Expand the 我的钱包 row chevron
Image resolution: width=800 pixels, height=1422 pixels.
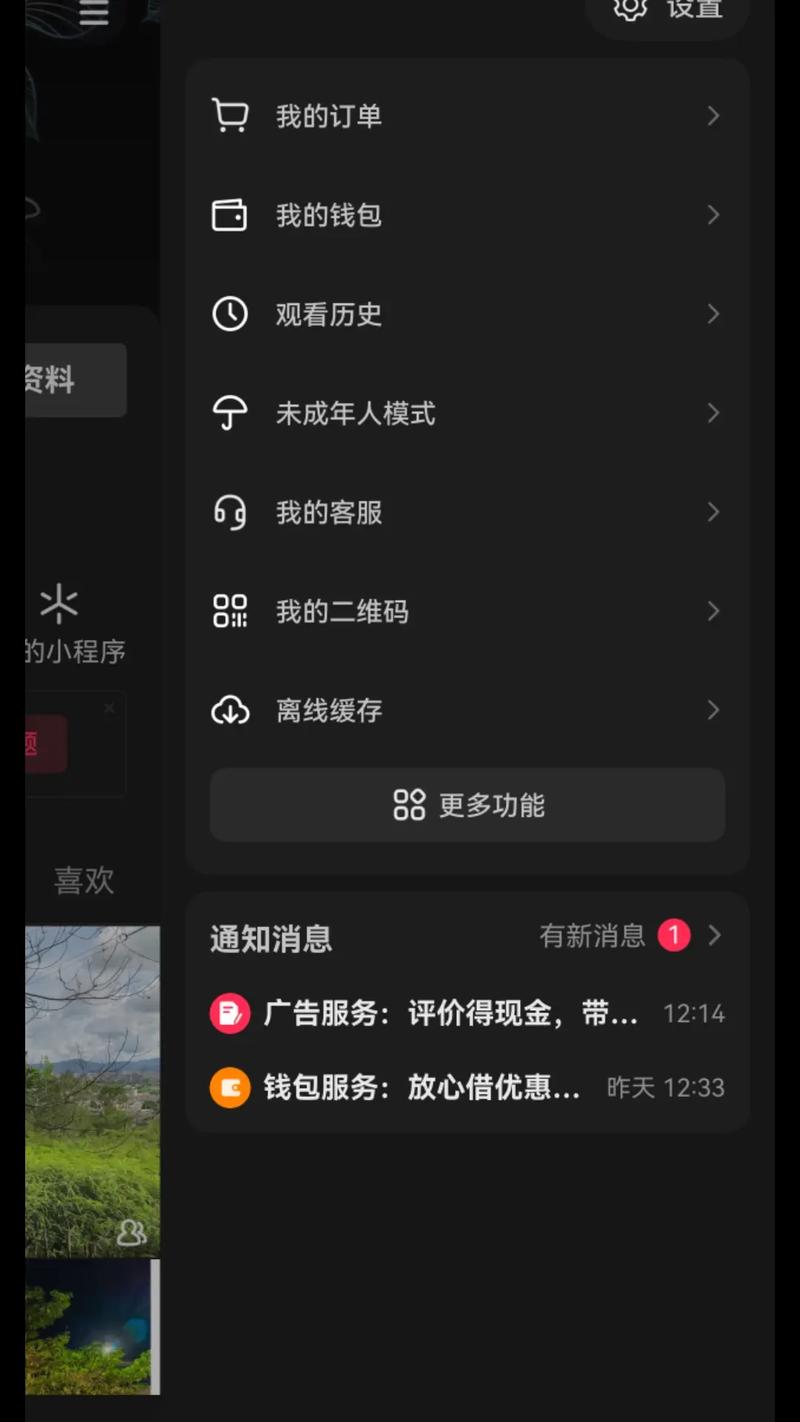point(713,214)
